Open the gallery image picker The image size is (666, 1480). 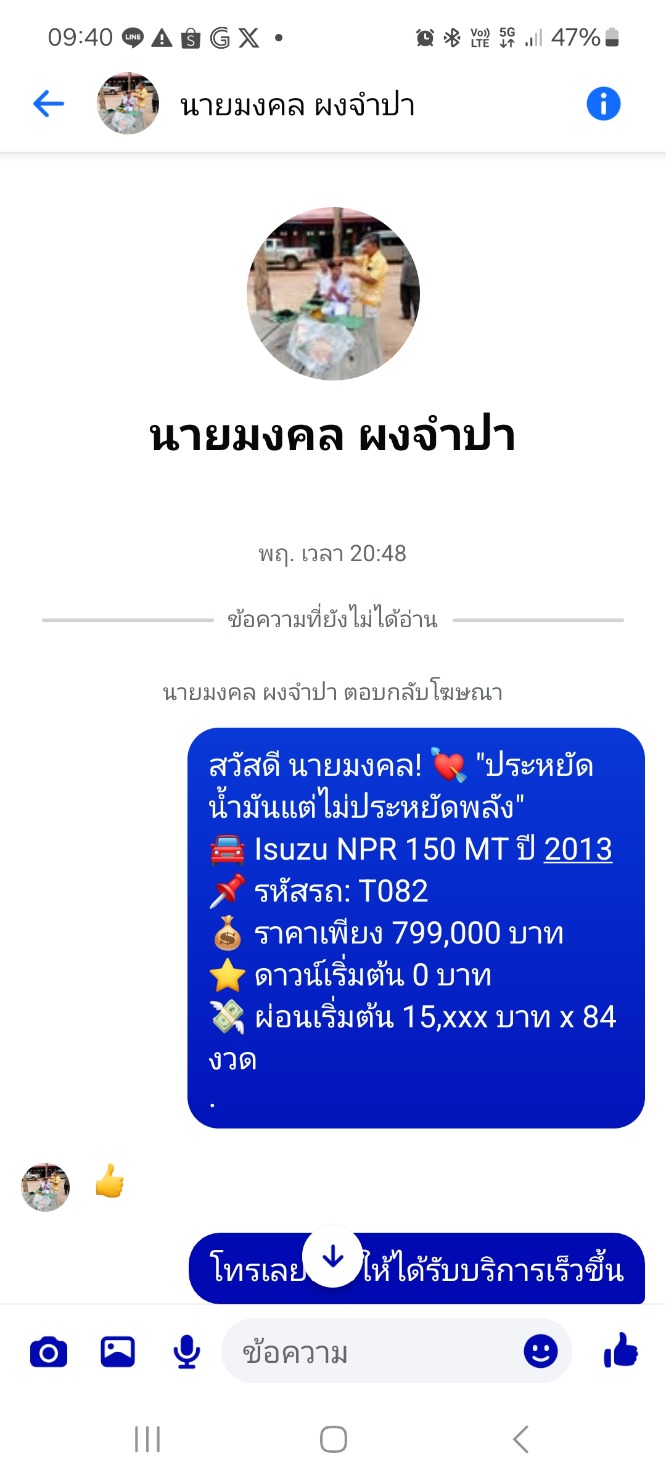click(x=118, y=1353)
